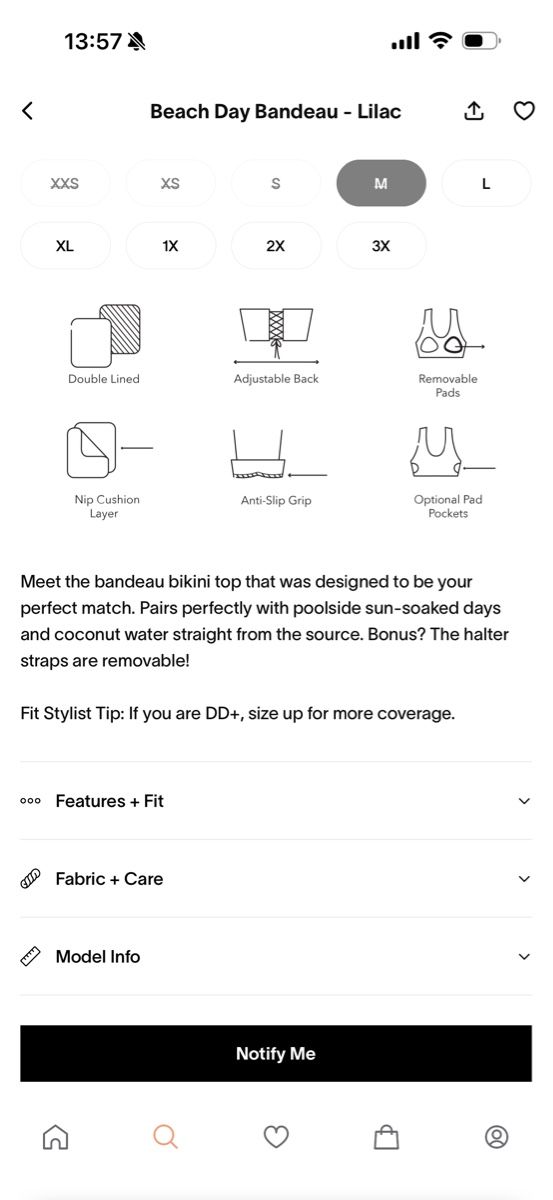Open the shopping bag tab

(386, 1137)
